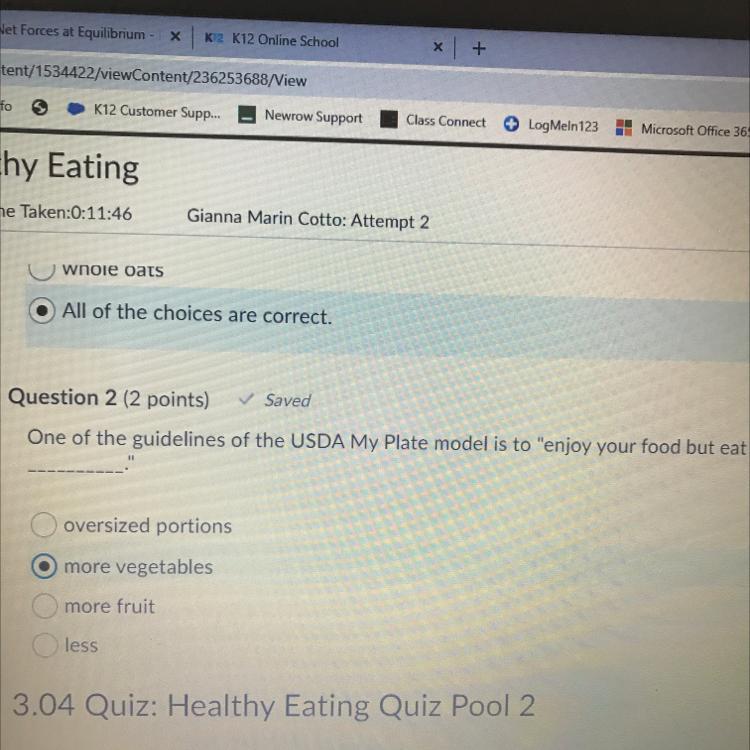Select the whole oats answer

pyautogui.click(x=40, y=269)
